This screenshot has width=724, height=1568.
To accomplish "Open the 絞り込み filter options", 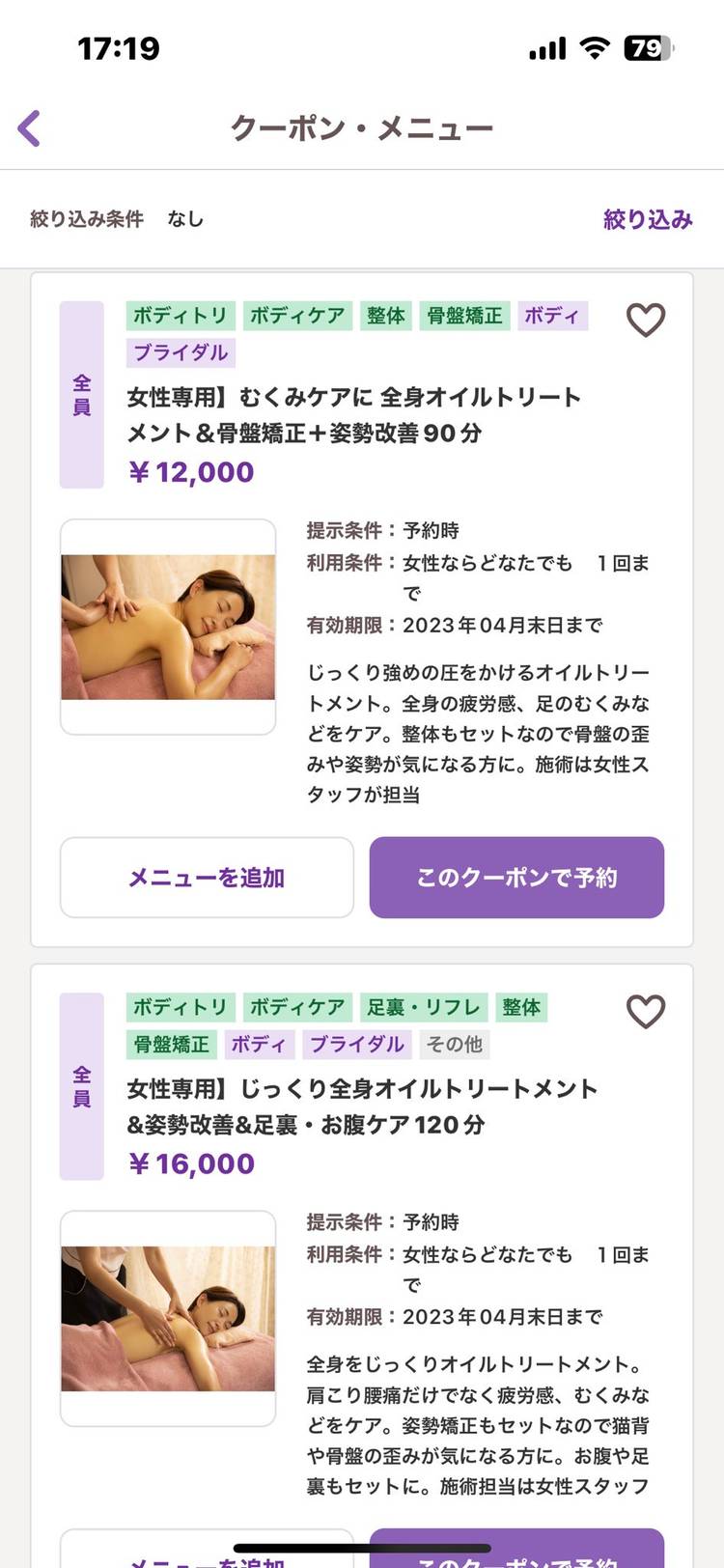I will tap(648, 219).
